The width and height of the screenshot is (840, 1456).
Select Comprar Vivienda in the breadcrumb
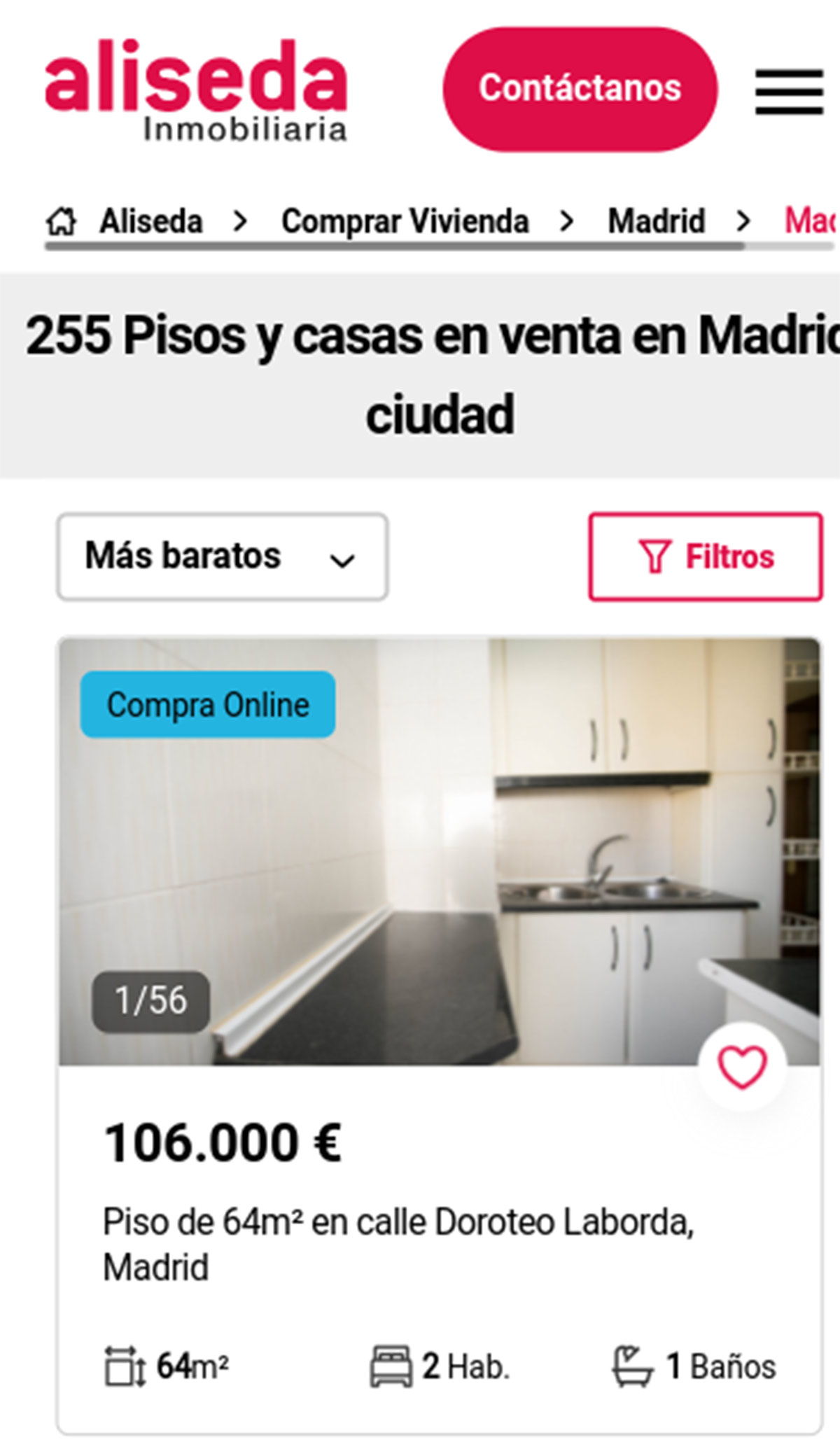pyautogui.click(x=406, y=220)
